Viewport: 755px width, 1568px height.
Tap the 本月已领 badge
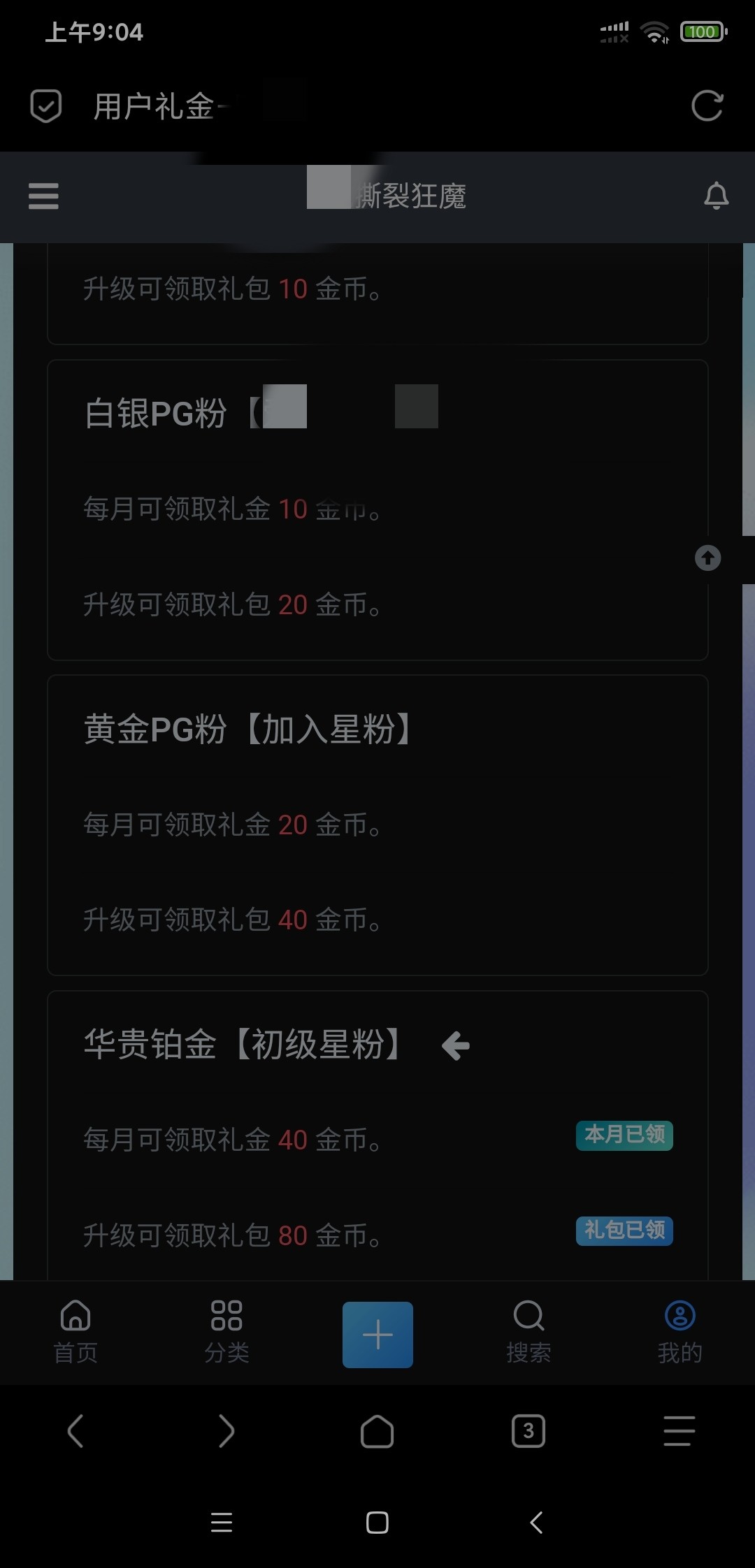coord(624,1135)
